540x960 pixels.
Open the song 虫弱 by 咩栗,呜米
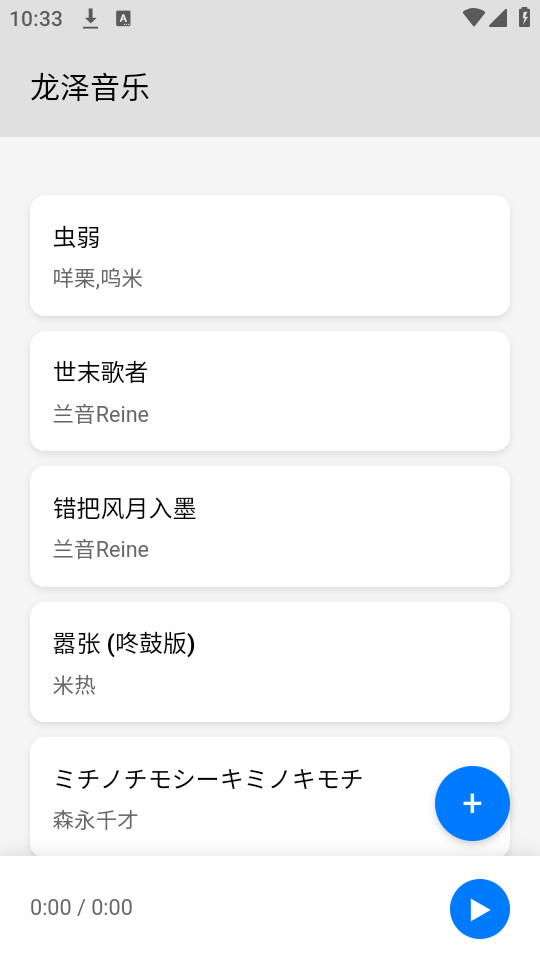(270, 255)
